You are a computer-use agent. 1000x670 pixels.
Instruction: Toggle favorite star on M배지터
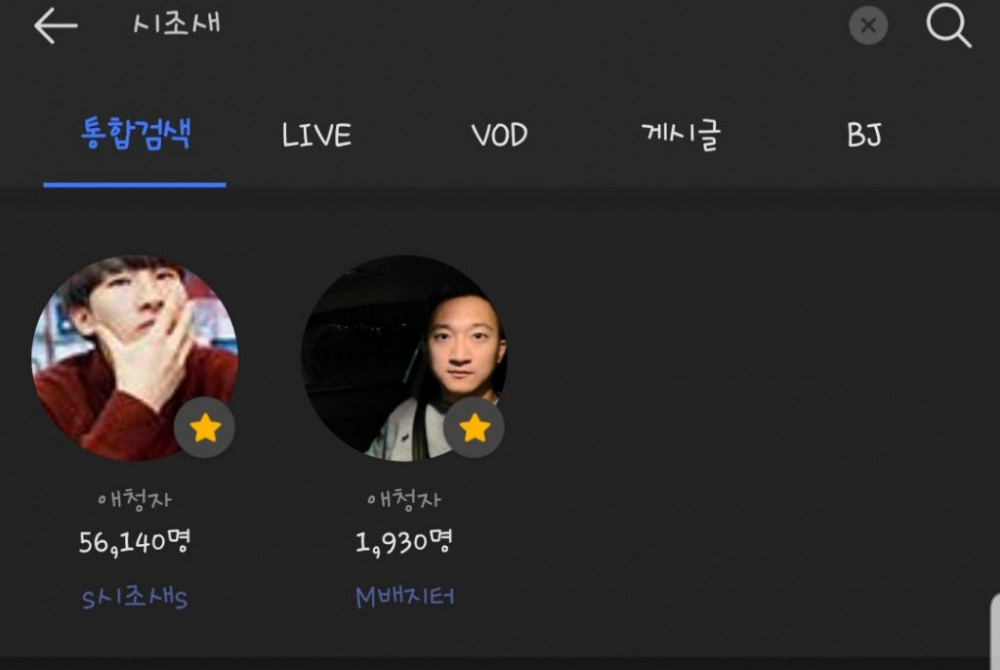474,429
